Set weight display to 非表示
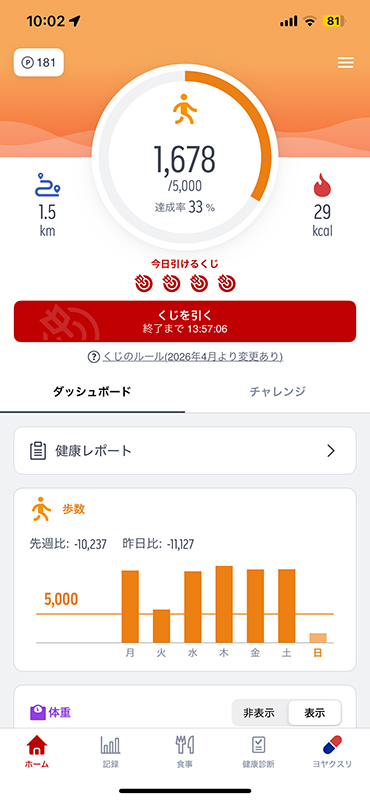Image resolution: width=370 pixels, height=800 pixels. pyautogui.click(x=259, y=713)
